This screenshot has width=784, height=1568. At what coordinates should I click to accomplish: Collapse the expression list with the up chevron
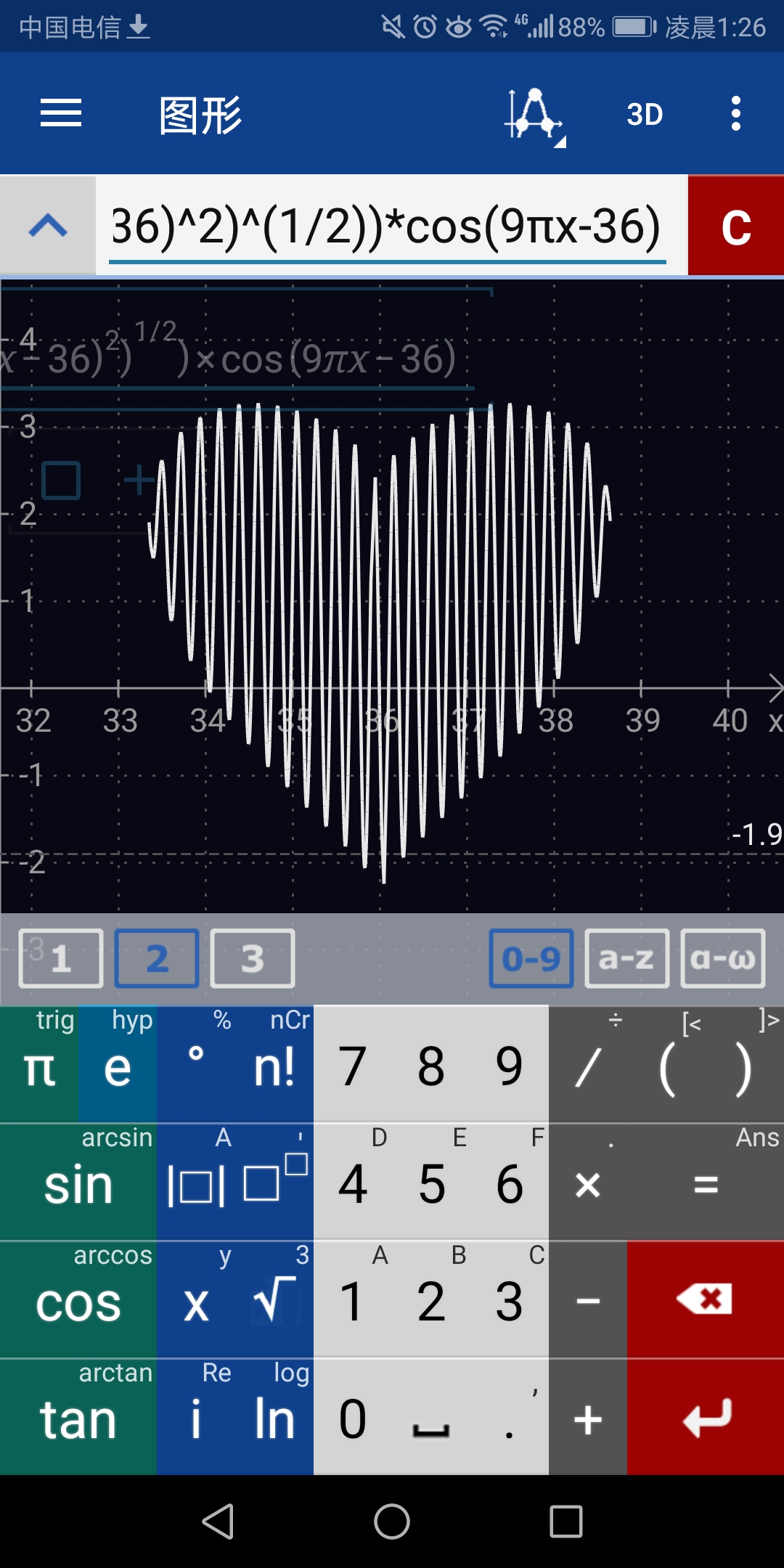(x=48, y=226)
